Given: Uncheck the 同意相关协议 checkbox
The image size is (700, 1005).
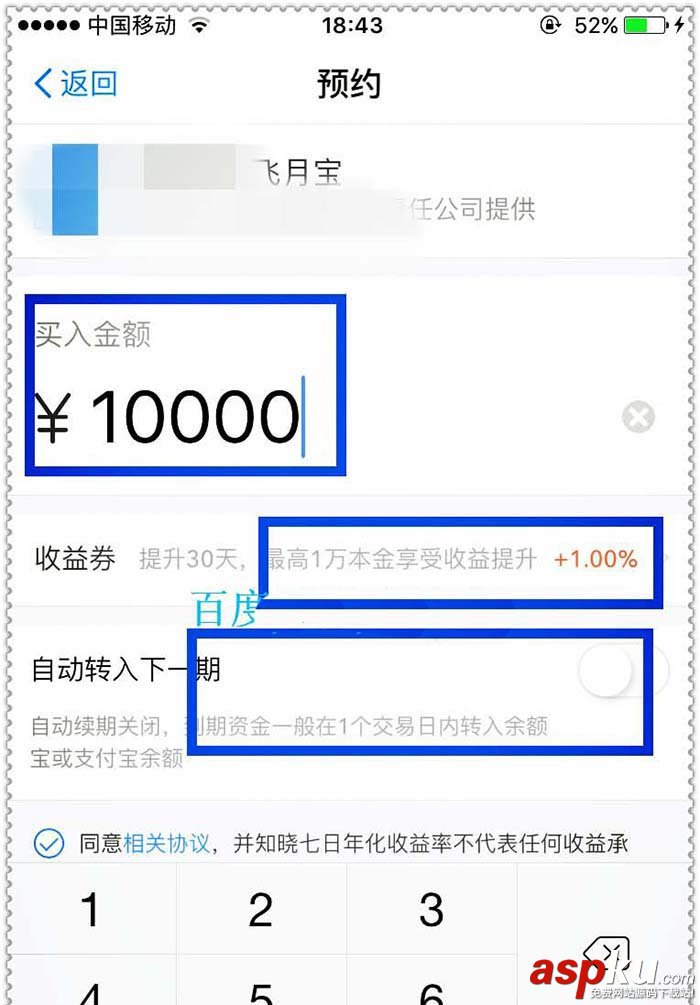Looking at the screenshot, I should tap(49, 843).
